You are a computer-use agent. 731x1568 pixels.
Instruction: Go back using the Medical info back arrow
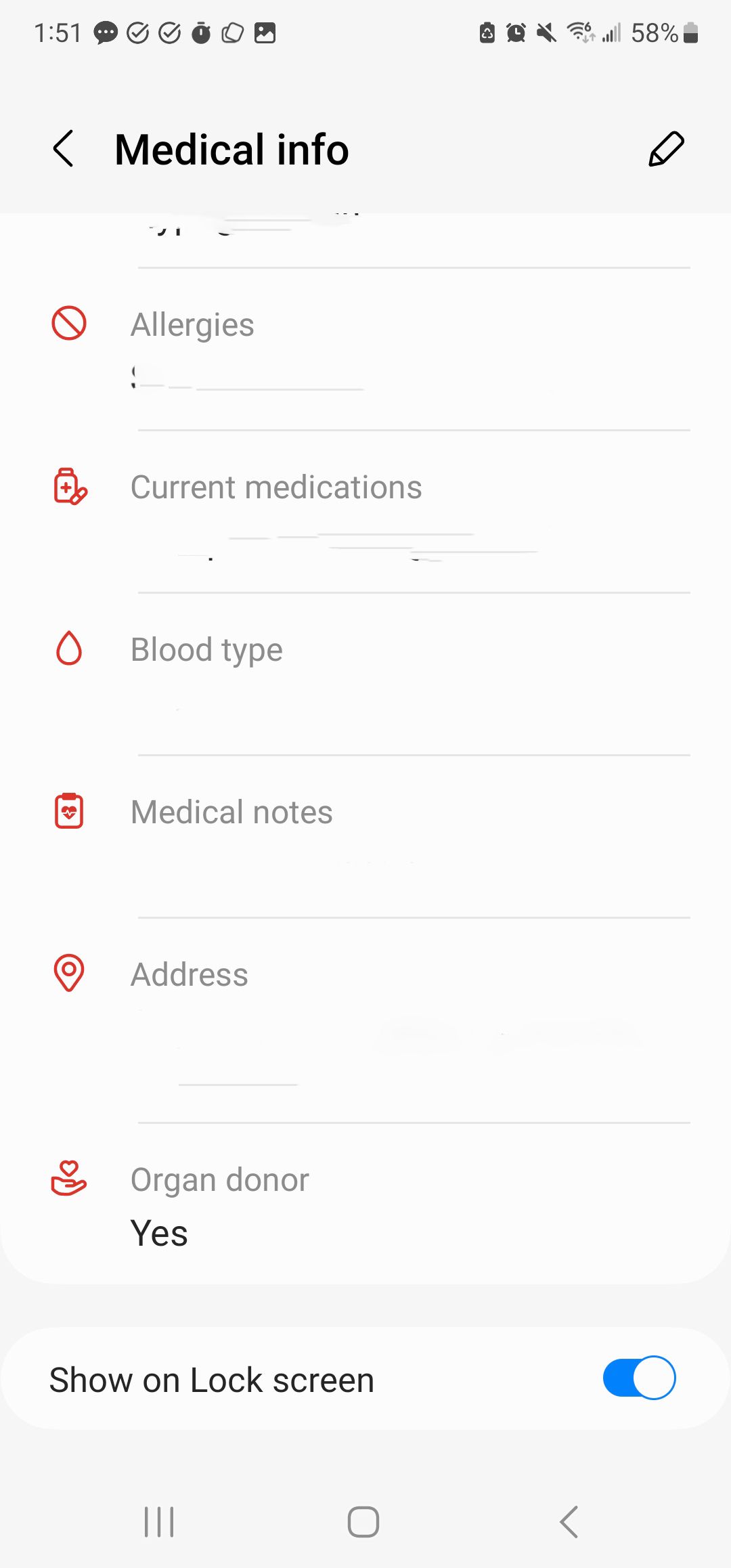63,148
